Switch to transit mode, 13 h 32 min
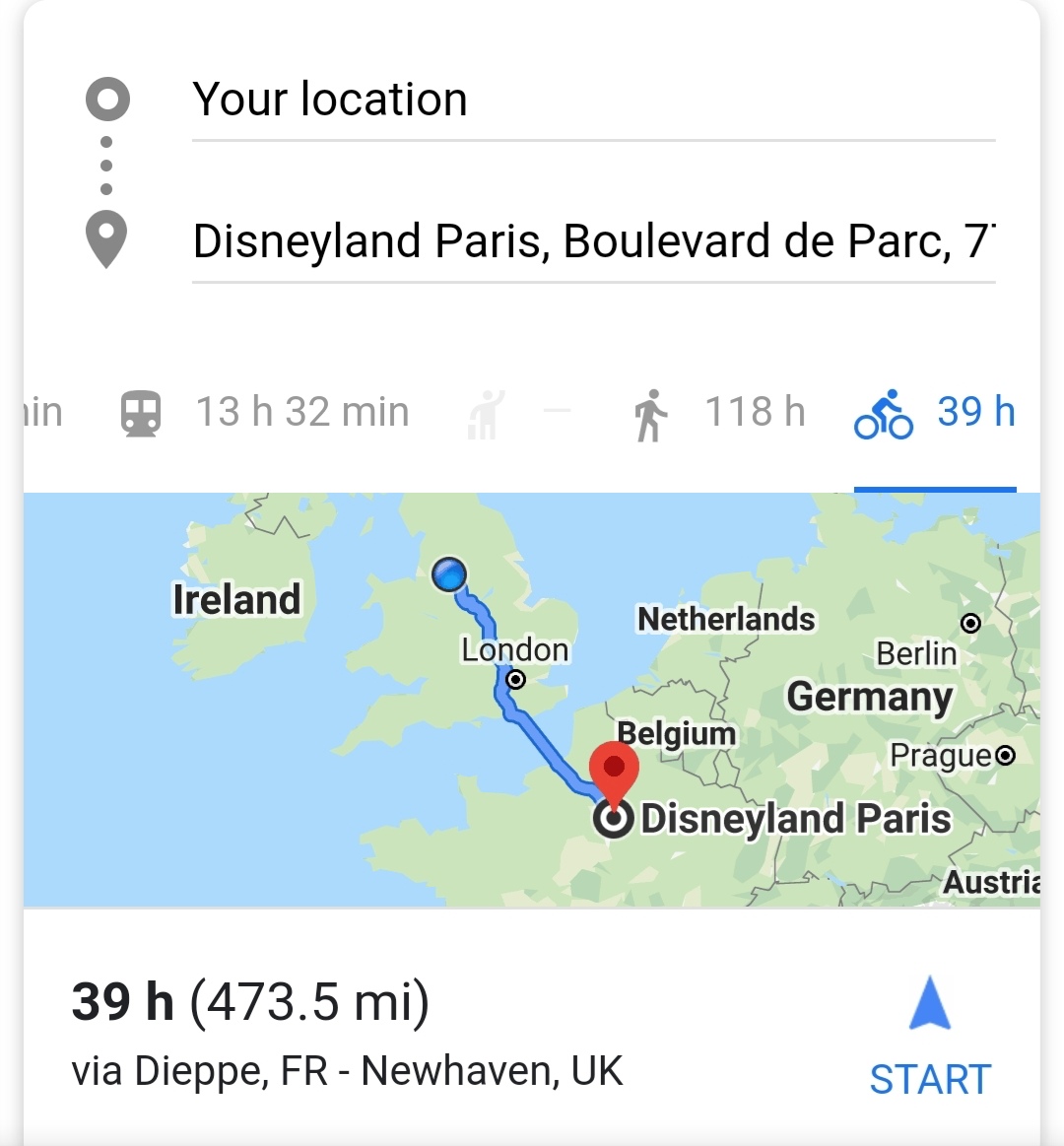 264,412
